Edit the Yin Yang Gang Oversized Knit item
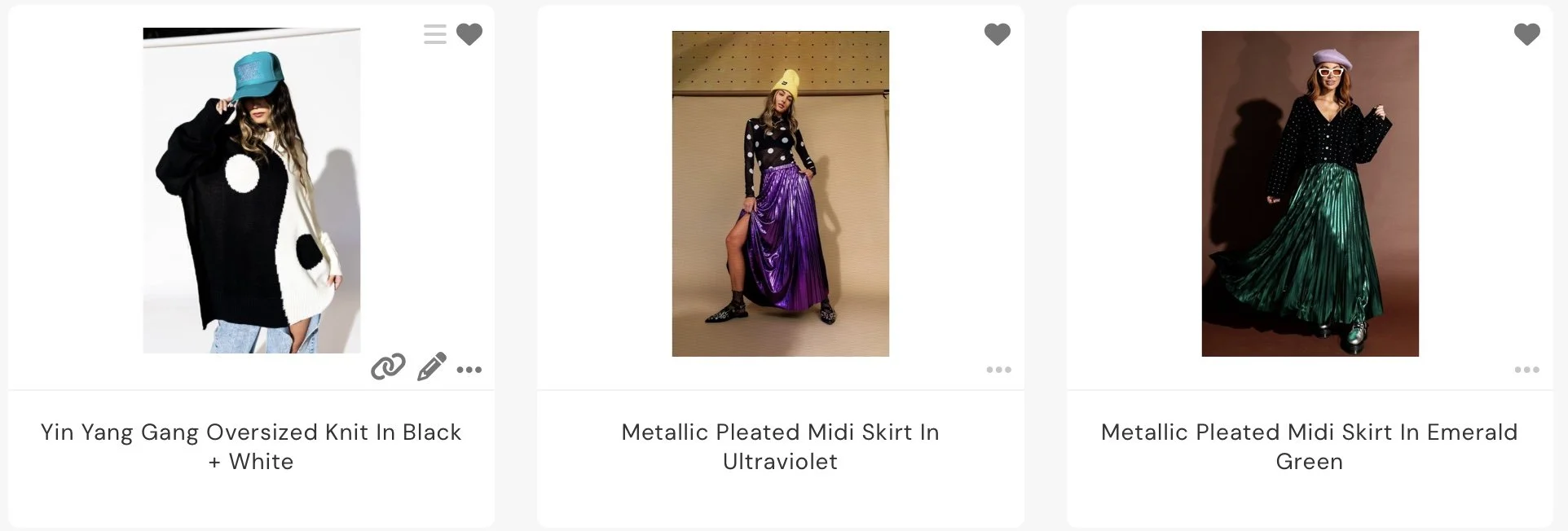Screen dimensions: 1568x531 pos(431,367)
